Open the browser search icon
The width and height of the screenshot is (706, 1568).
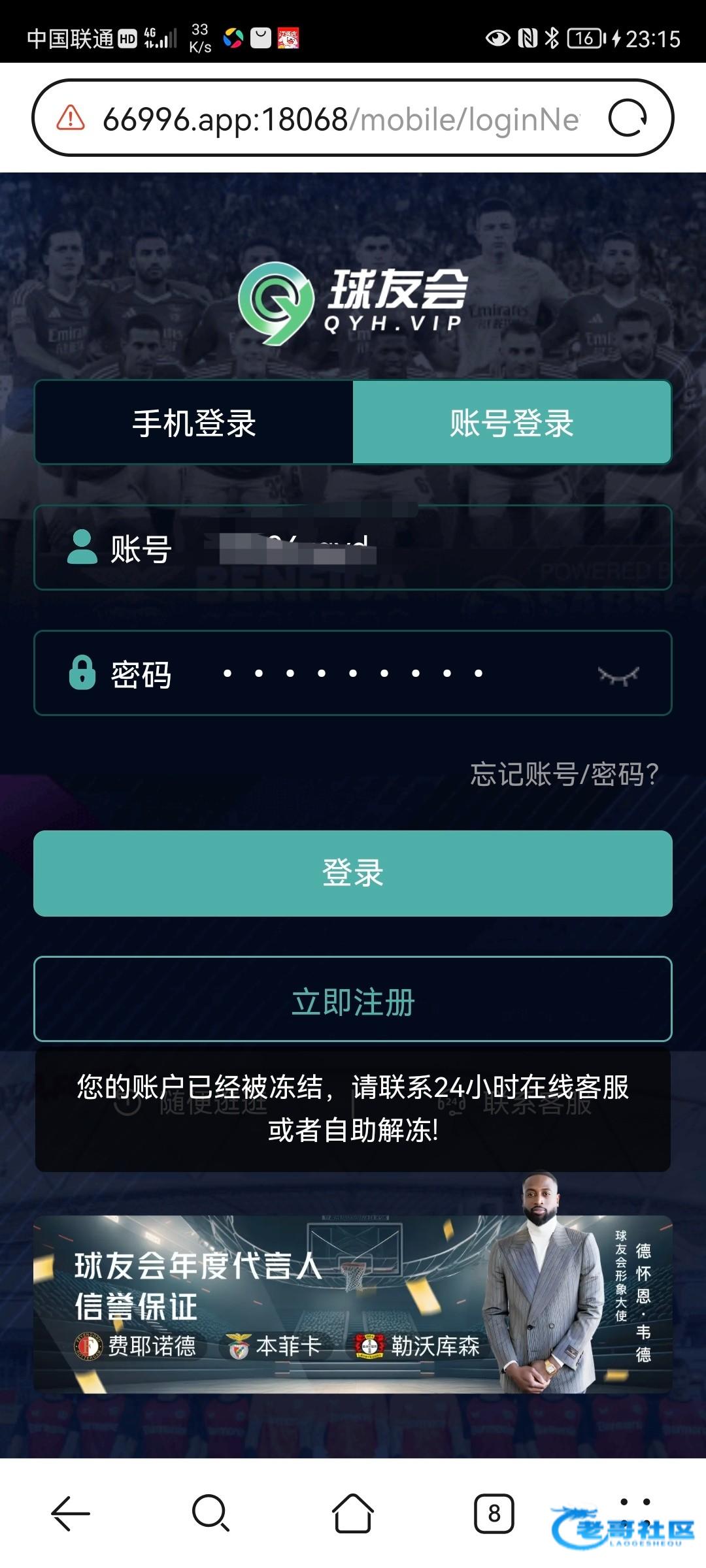tap(210, 1513)
